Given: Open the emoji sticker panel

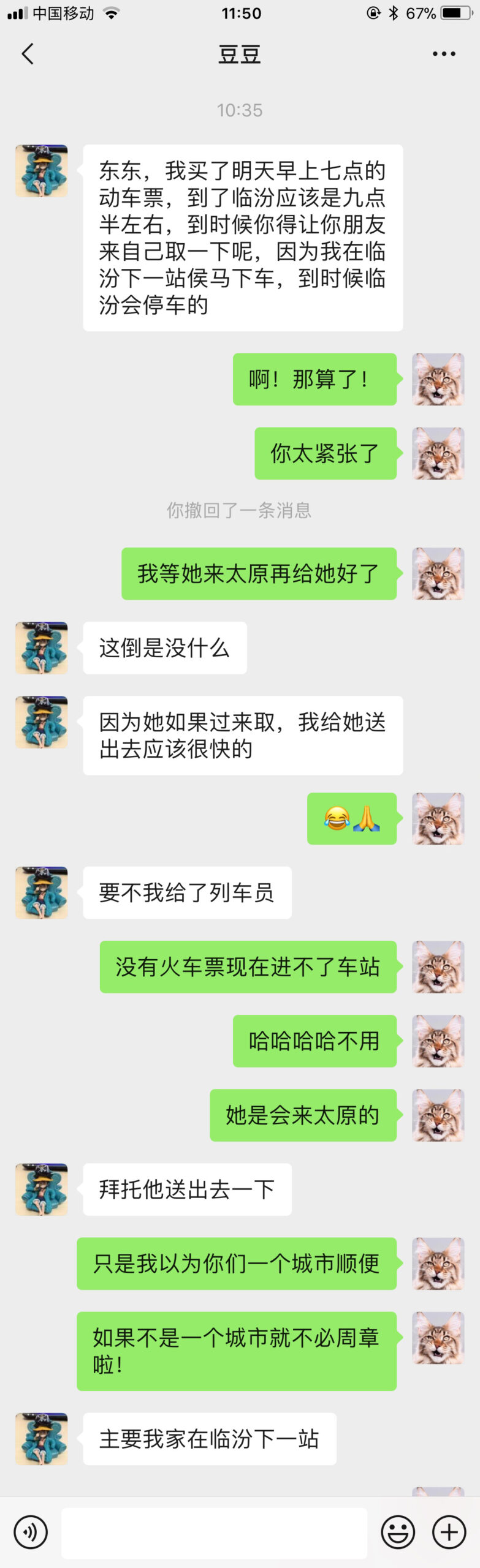Looking at the screenshot, I should tap(398, 1532).
